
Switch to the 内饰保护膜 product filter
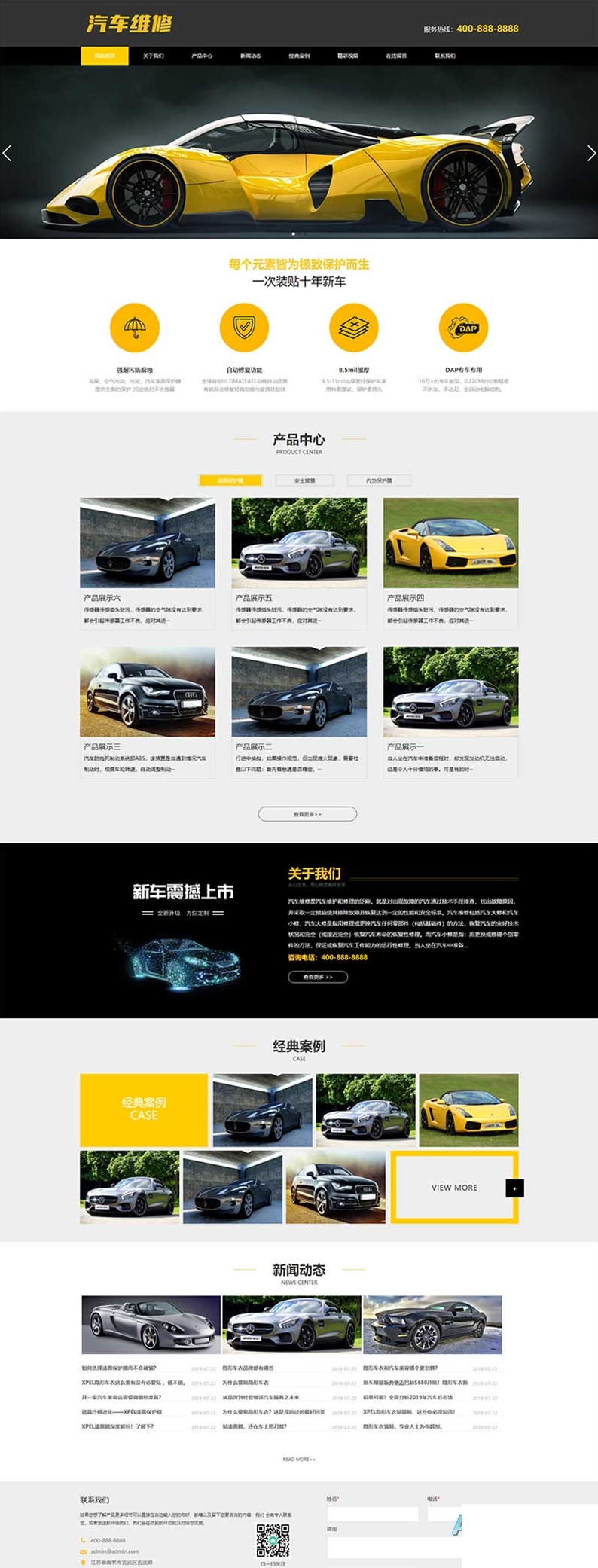click(x=379, y=480)
